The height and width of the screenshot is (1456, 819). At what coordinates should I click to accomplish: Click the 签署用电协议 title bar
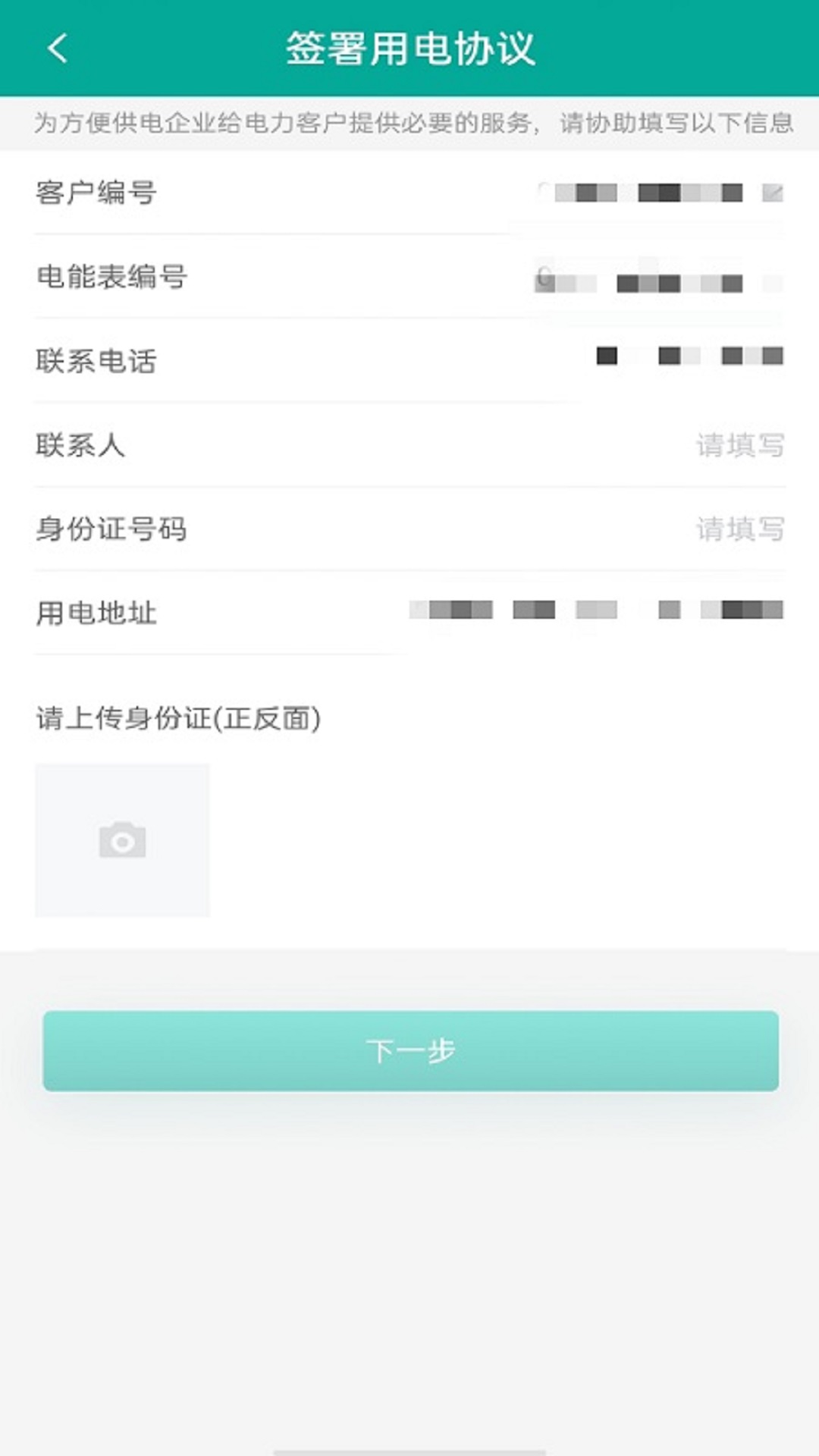409,49
